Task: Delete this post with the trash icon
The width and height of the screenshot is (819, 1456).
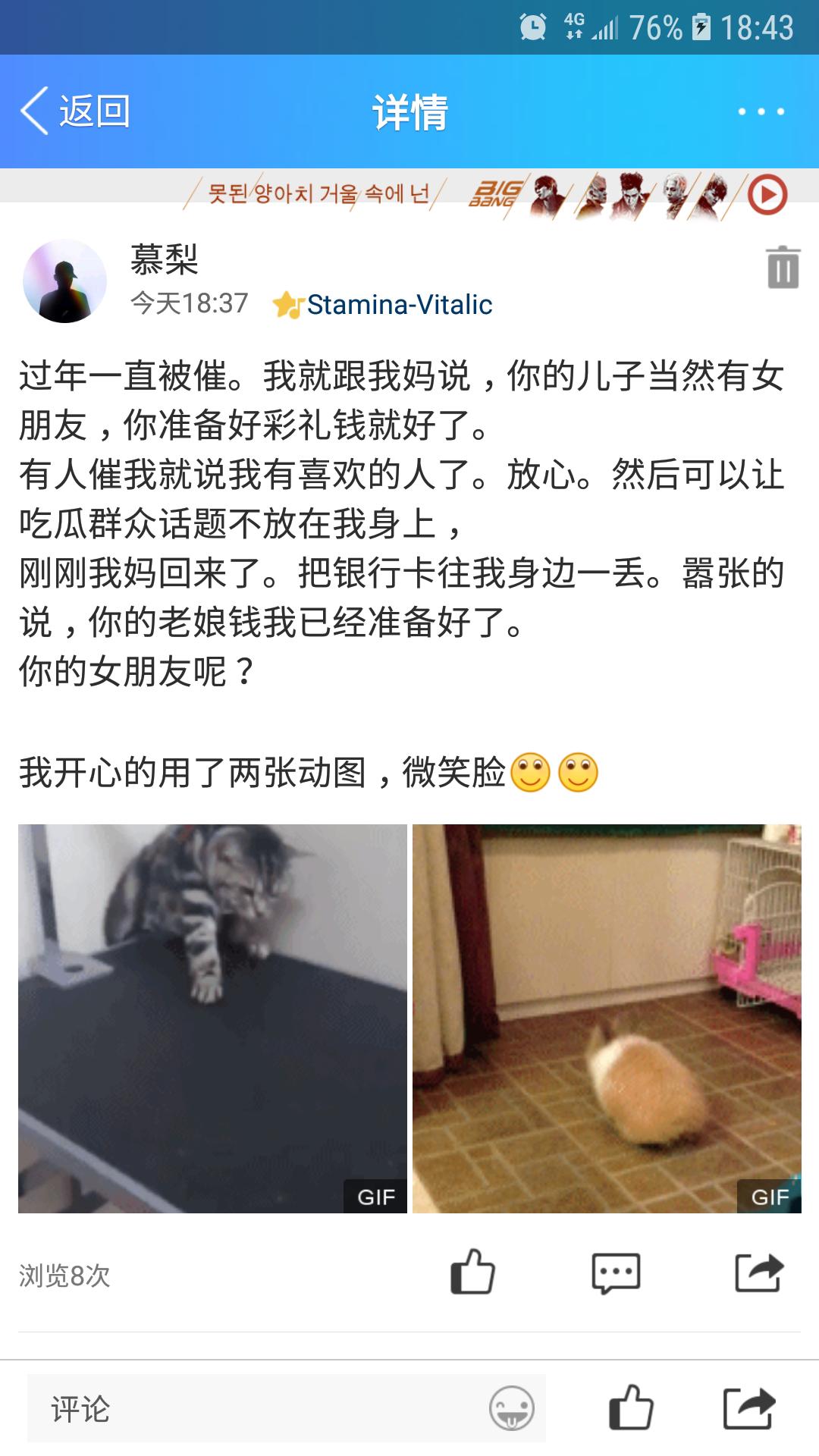Action: [783, 267]
